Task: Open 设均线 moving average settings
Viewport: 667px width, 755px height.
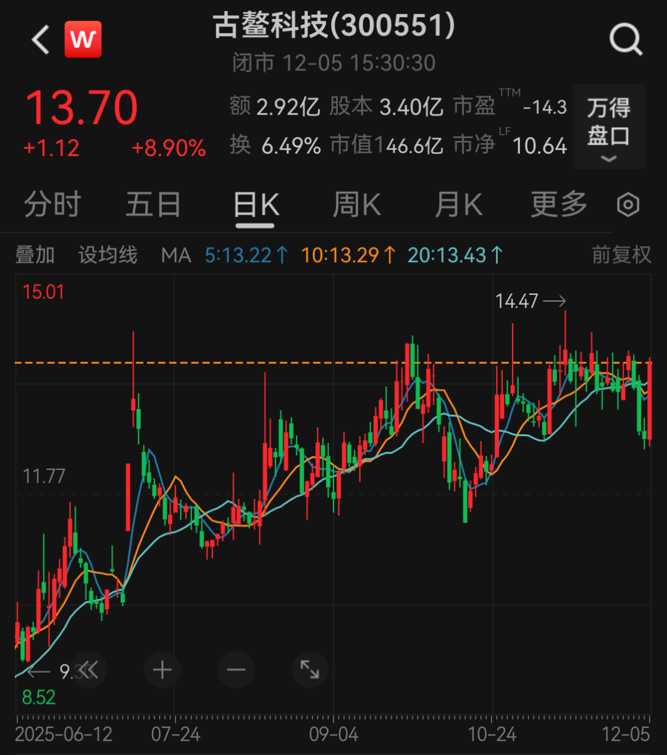Action: point(107,255)
